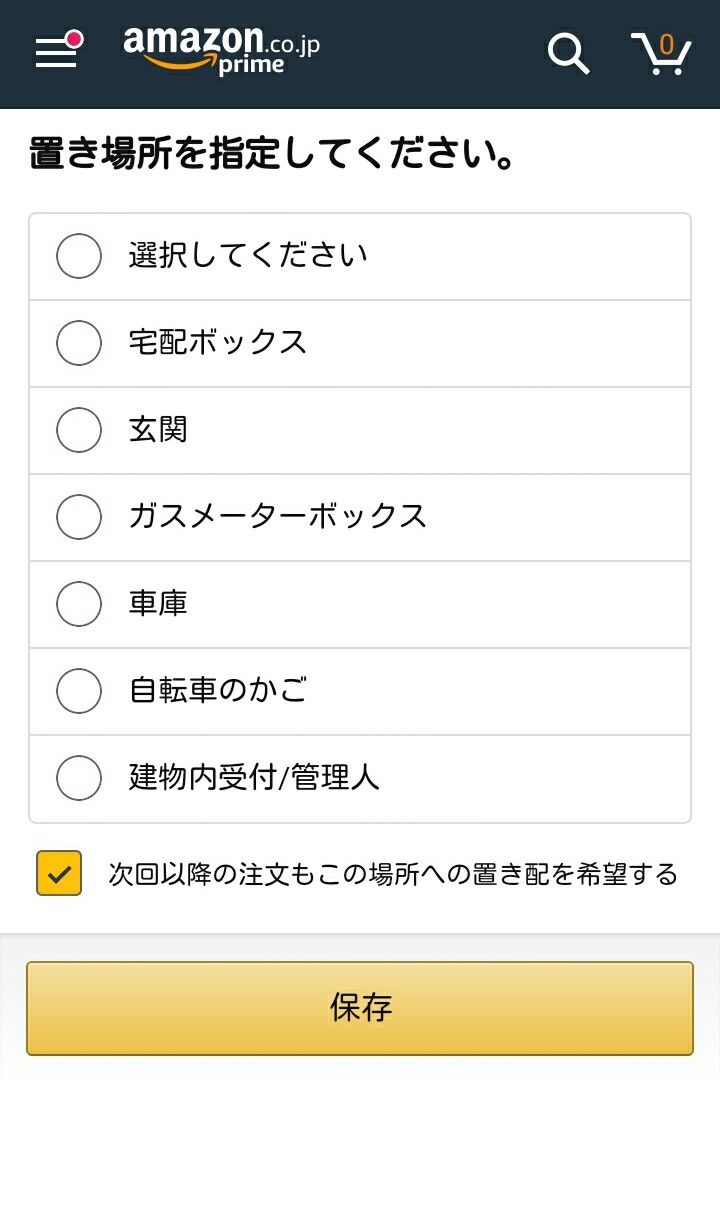Select 車庫 as the location
The width and height of the screenshot is (720, 1227).
[360, 604]
